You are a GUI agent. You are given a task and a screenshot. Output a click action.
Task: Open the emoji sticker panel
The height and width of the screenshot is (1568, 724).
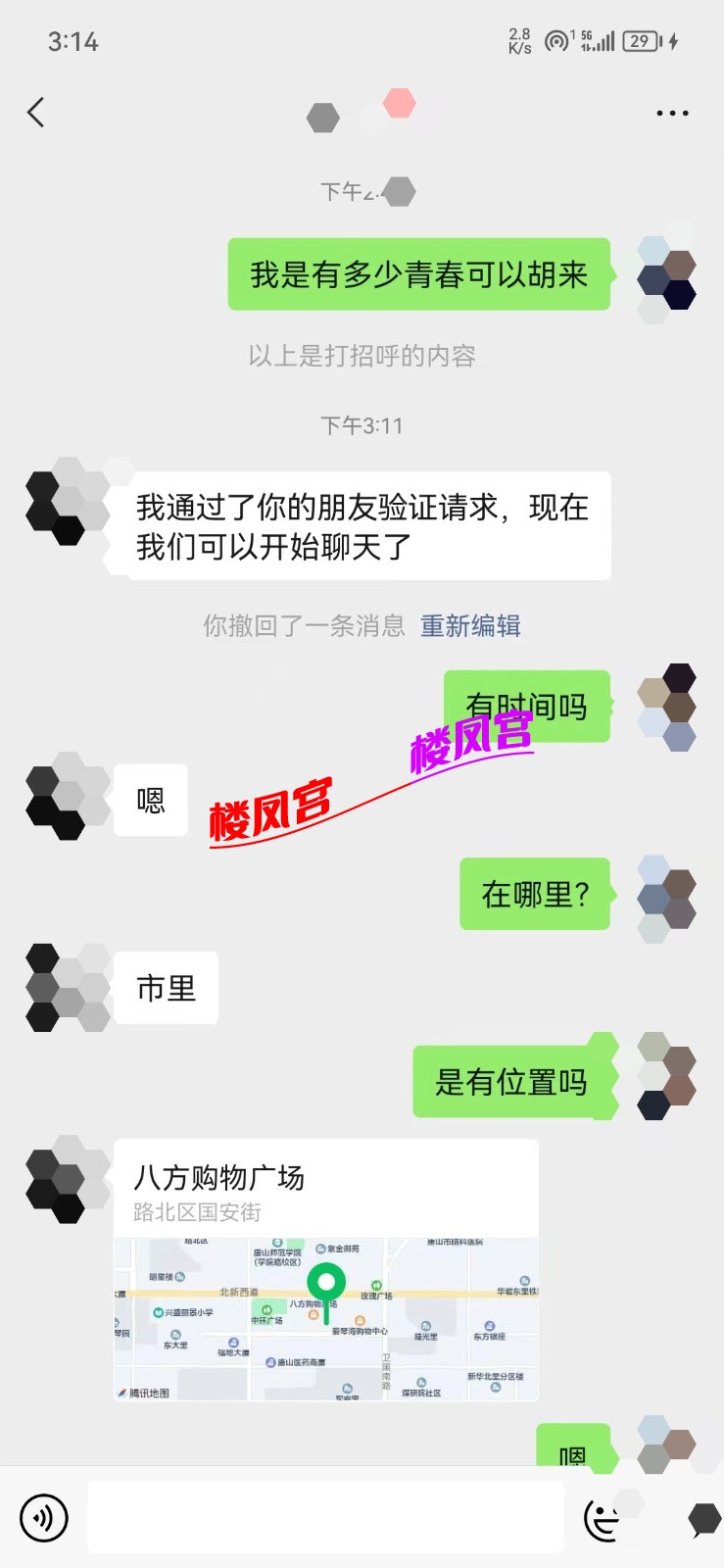click(602, 1519)
